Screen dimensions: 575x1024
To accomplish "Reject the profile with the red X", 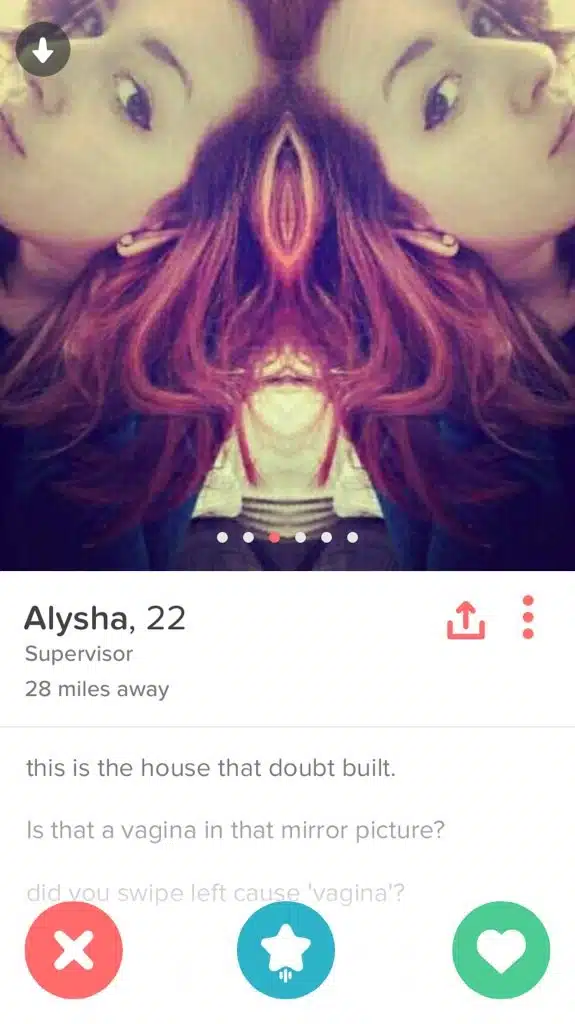I will [x=74, y=950].
